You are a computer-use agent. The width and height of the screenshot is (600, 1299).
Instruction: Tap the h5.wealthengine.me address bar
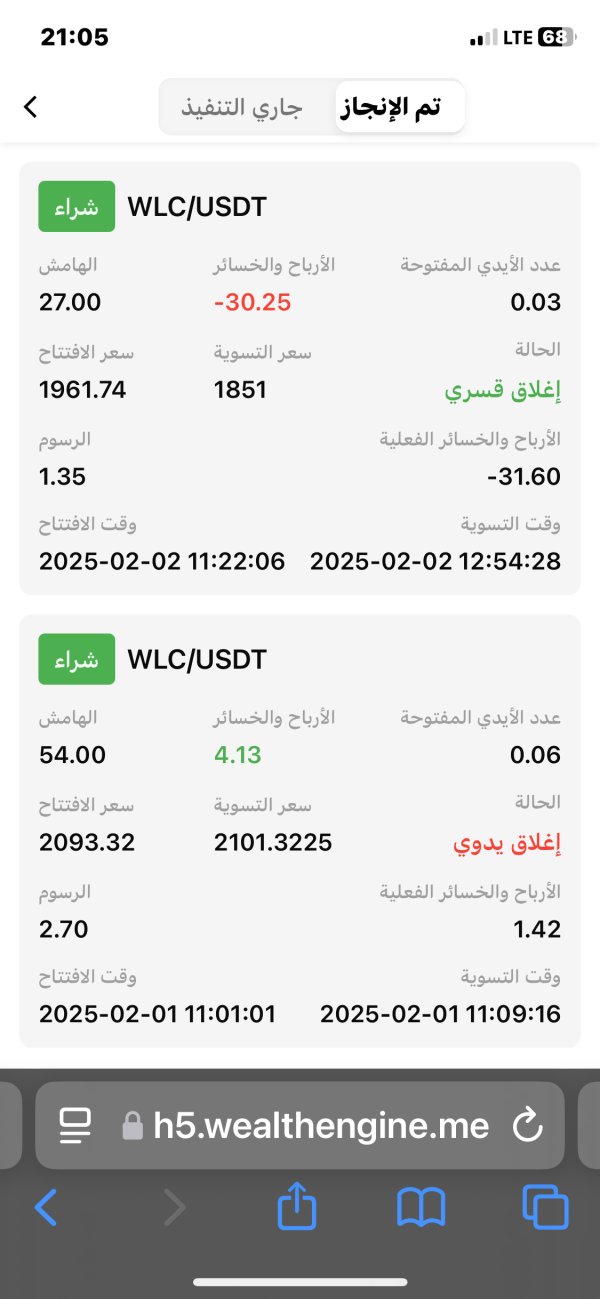click(x=320, y=1126)
